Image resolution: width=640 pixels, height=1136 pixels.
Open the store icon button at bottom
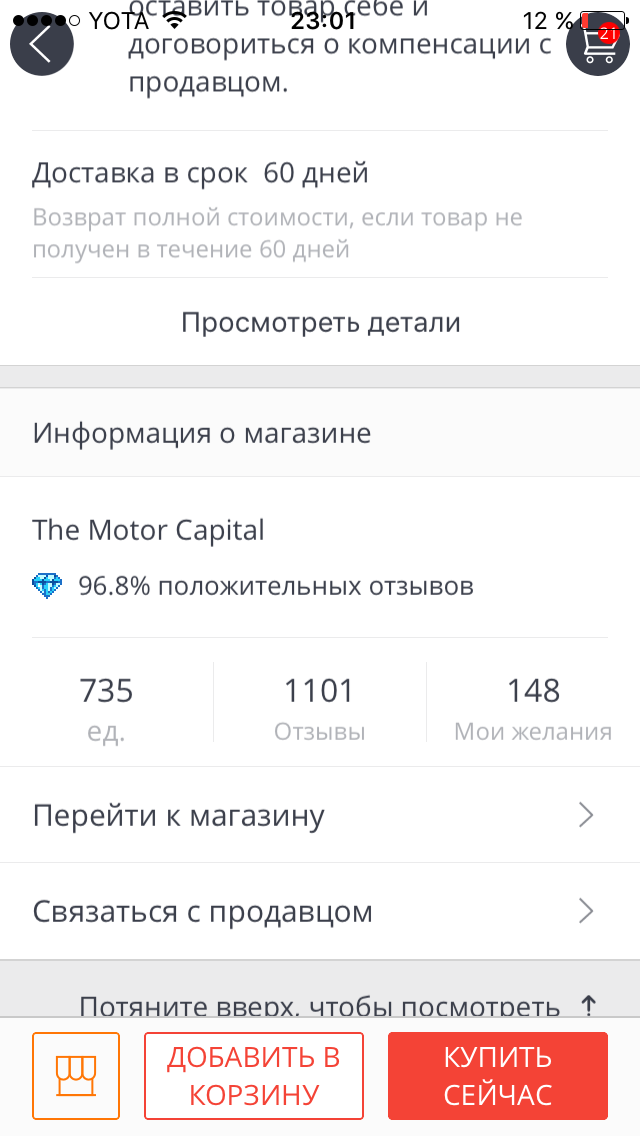point(76,1076)
